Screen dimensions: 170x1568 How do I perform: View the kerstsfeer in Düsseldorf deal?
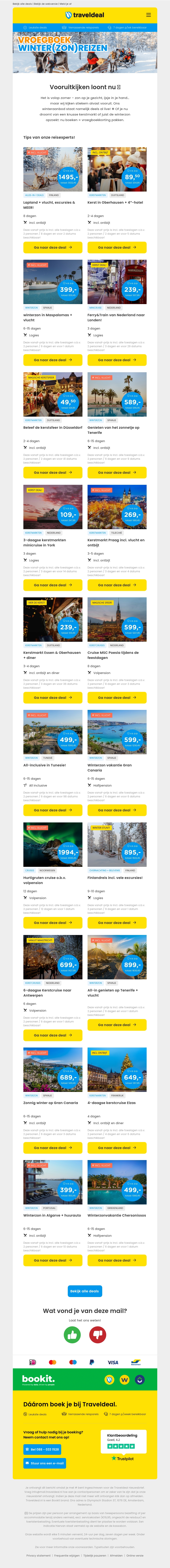(x=52, y=472)
